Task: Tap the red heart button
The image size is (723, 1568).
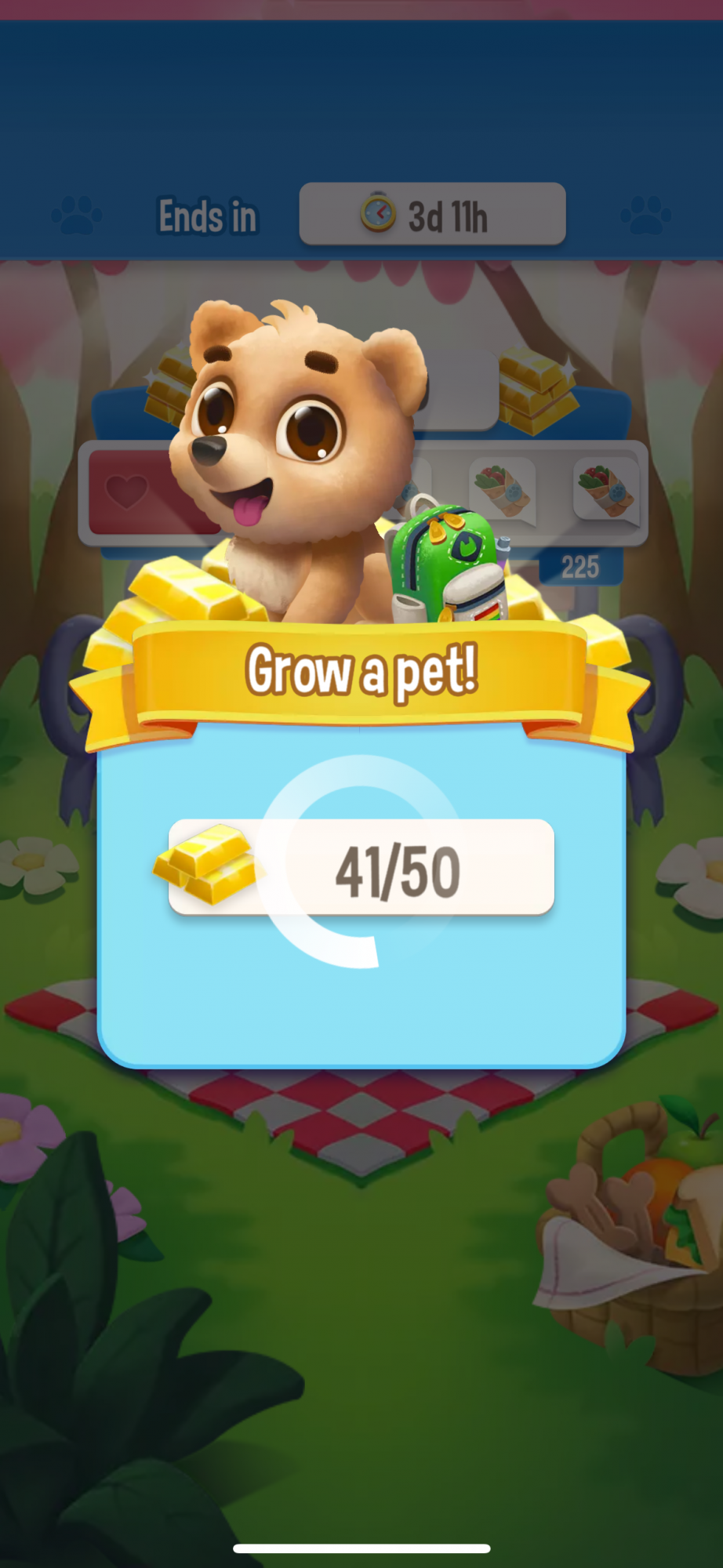Action: [x=129, y=492]
